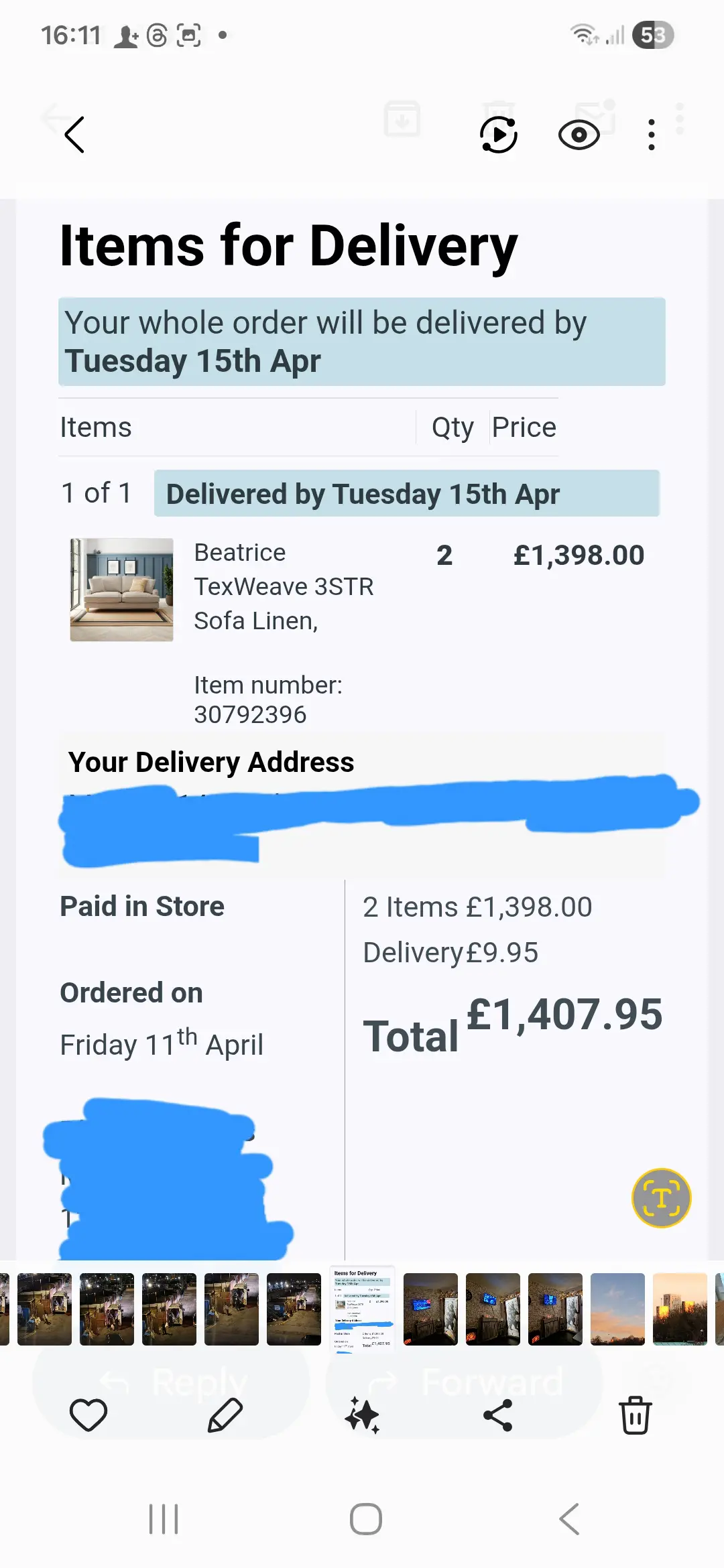Open the dusk sky photo thumbnail
This screenshot has width=724, height=1568.
click(617, 1309)
